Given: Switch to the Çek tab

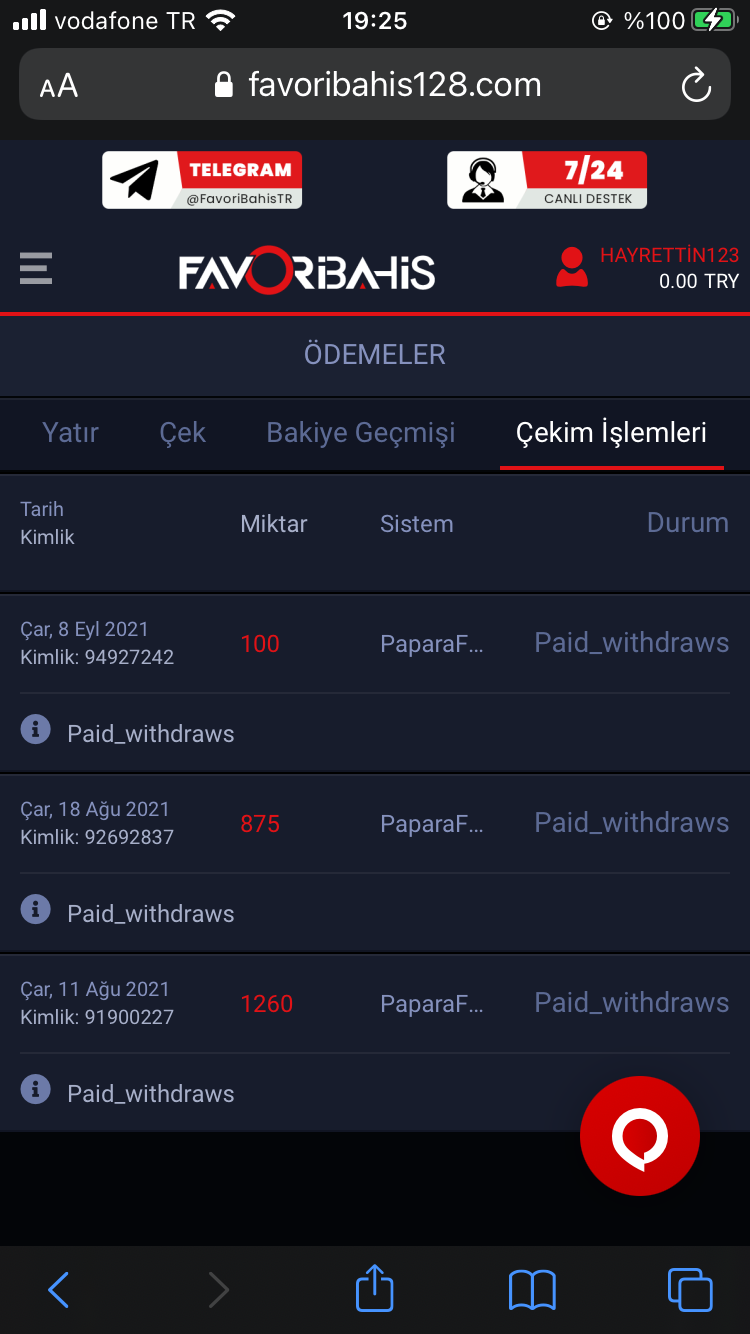Looking at the screenshot, I should click(182, 433).
